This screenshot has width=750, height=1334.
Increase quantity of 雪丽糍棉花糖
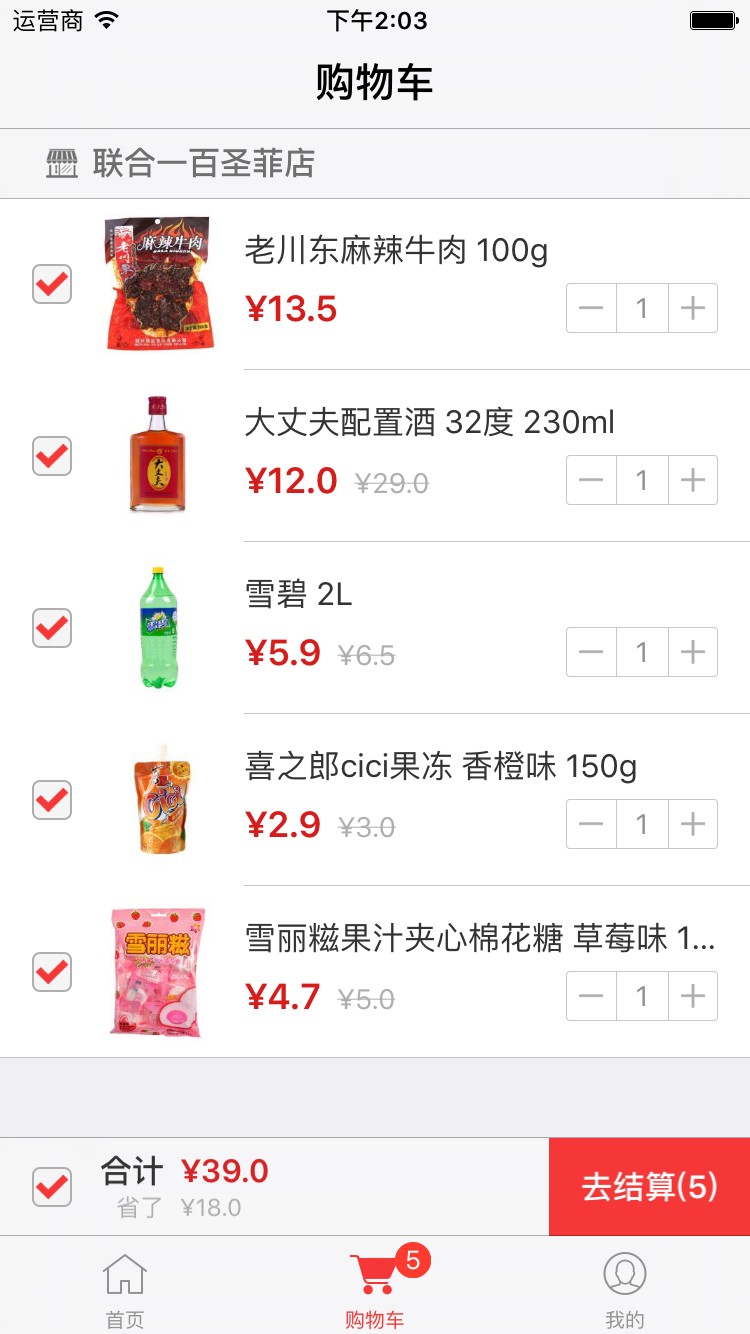click(x=692, y=996)
